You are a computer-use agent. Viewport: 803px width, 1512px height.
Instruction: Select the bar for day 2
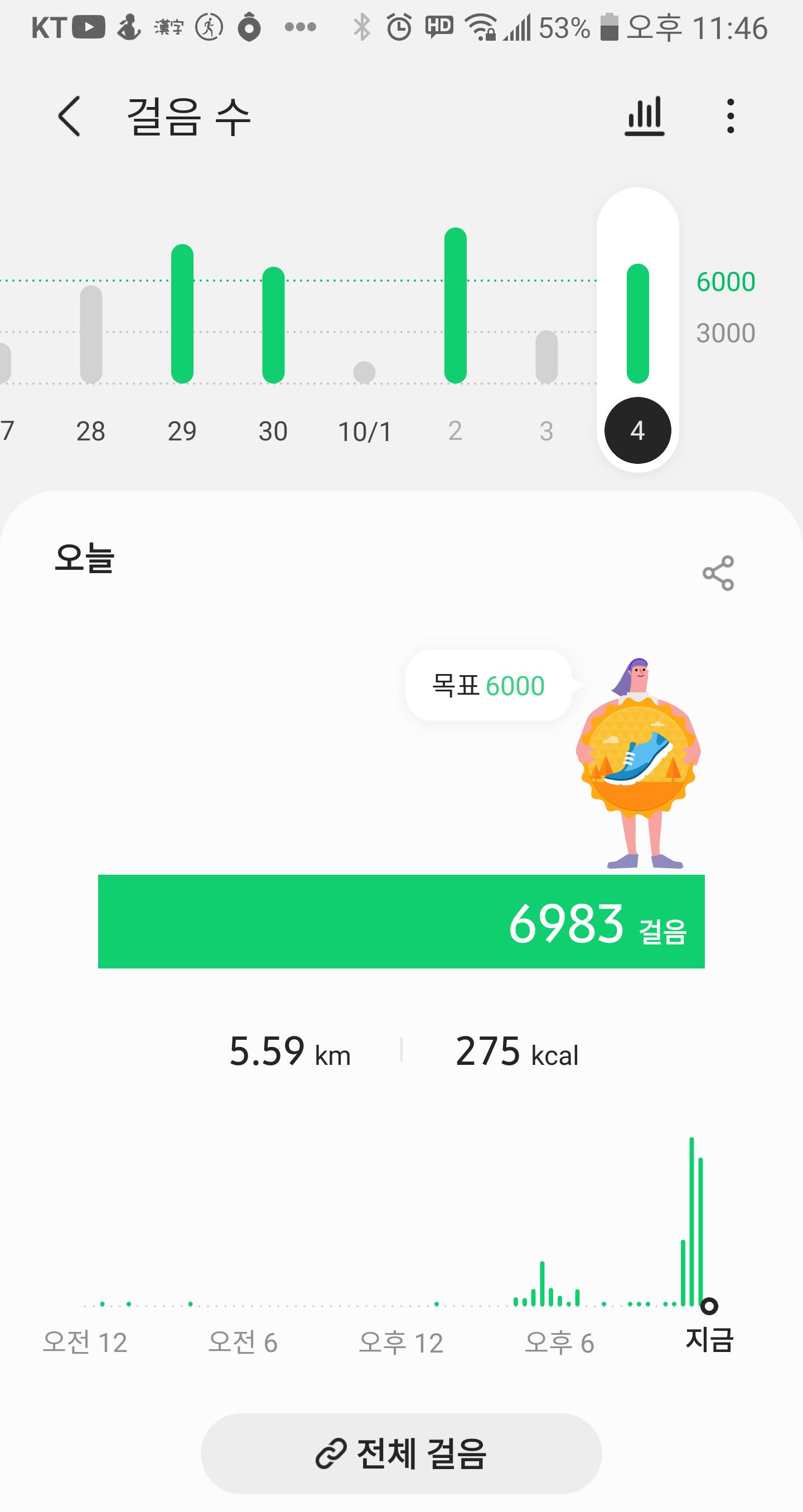456,306
